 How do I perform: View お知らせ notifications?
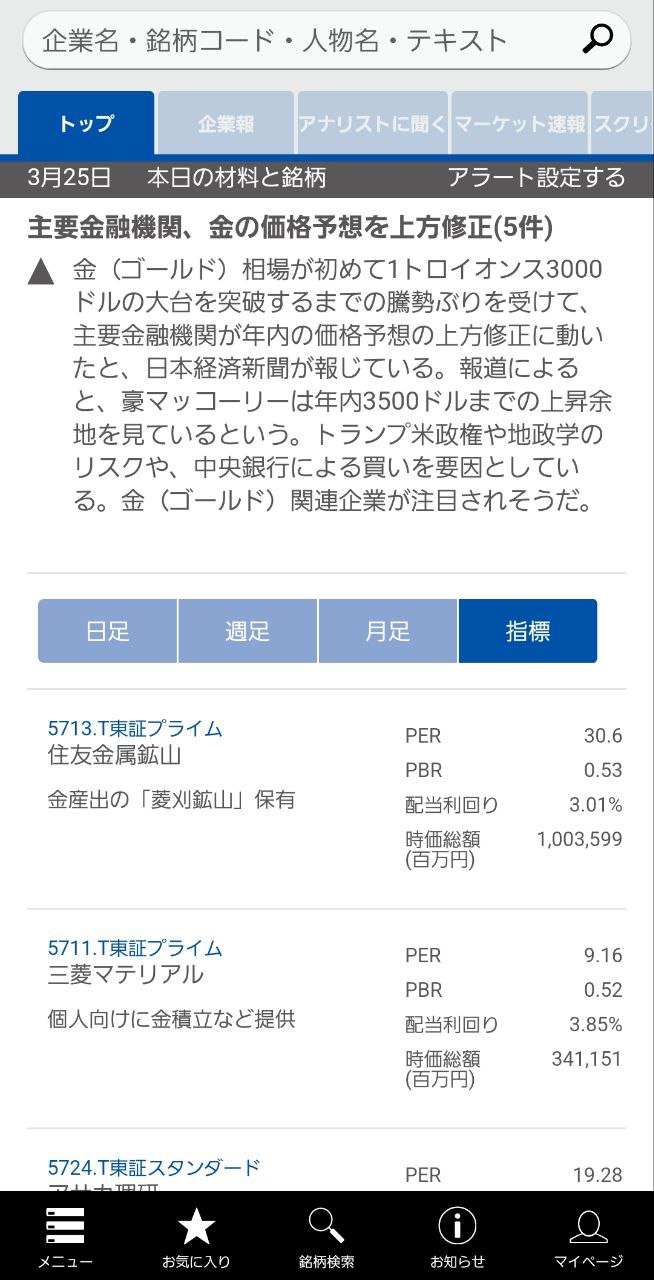pos(457,1236)
